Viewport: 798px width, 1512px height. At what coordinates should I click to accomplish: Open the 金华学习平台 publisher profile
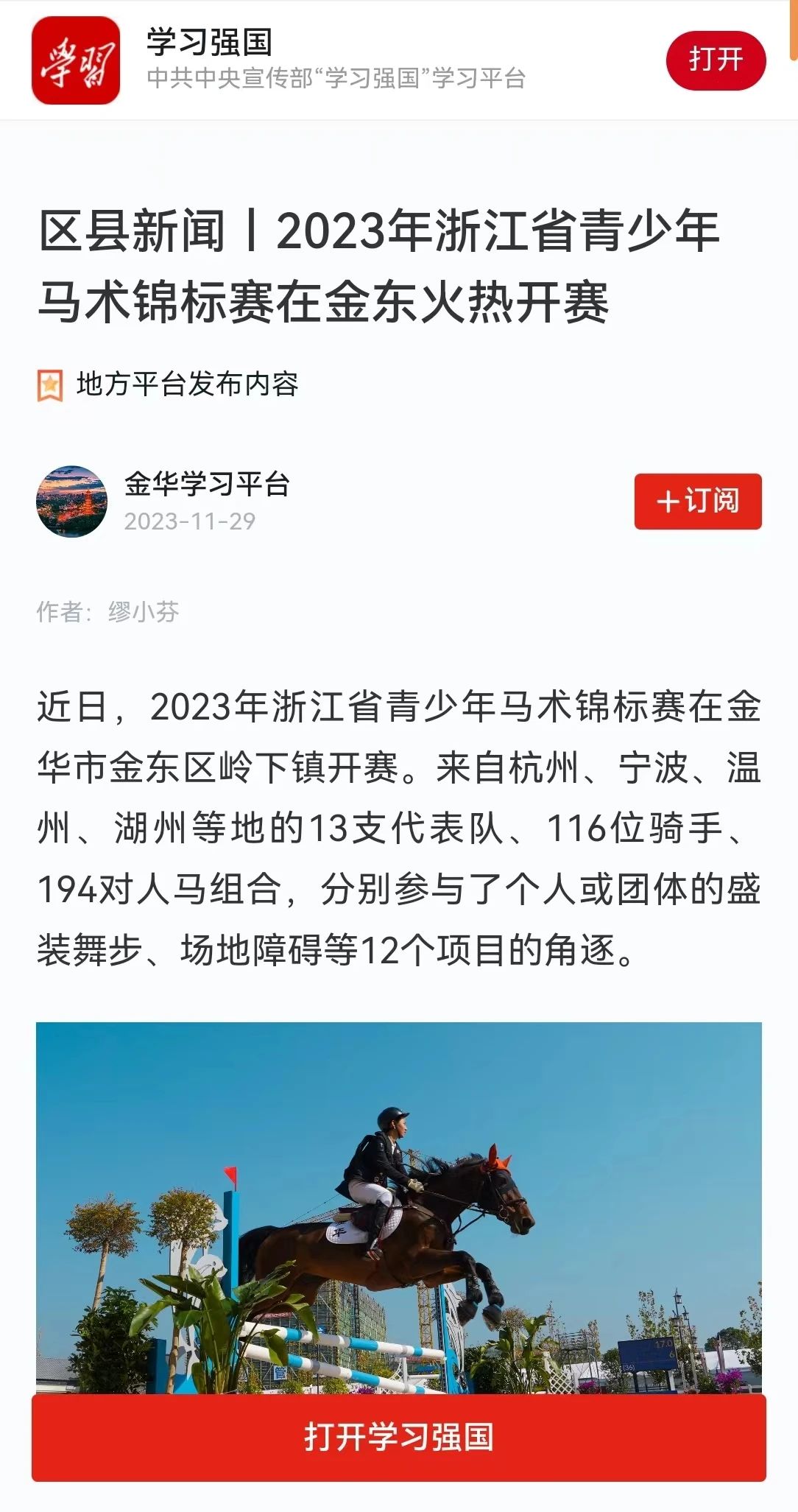click(207, 485)
